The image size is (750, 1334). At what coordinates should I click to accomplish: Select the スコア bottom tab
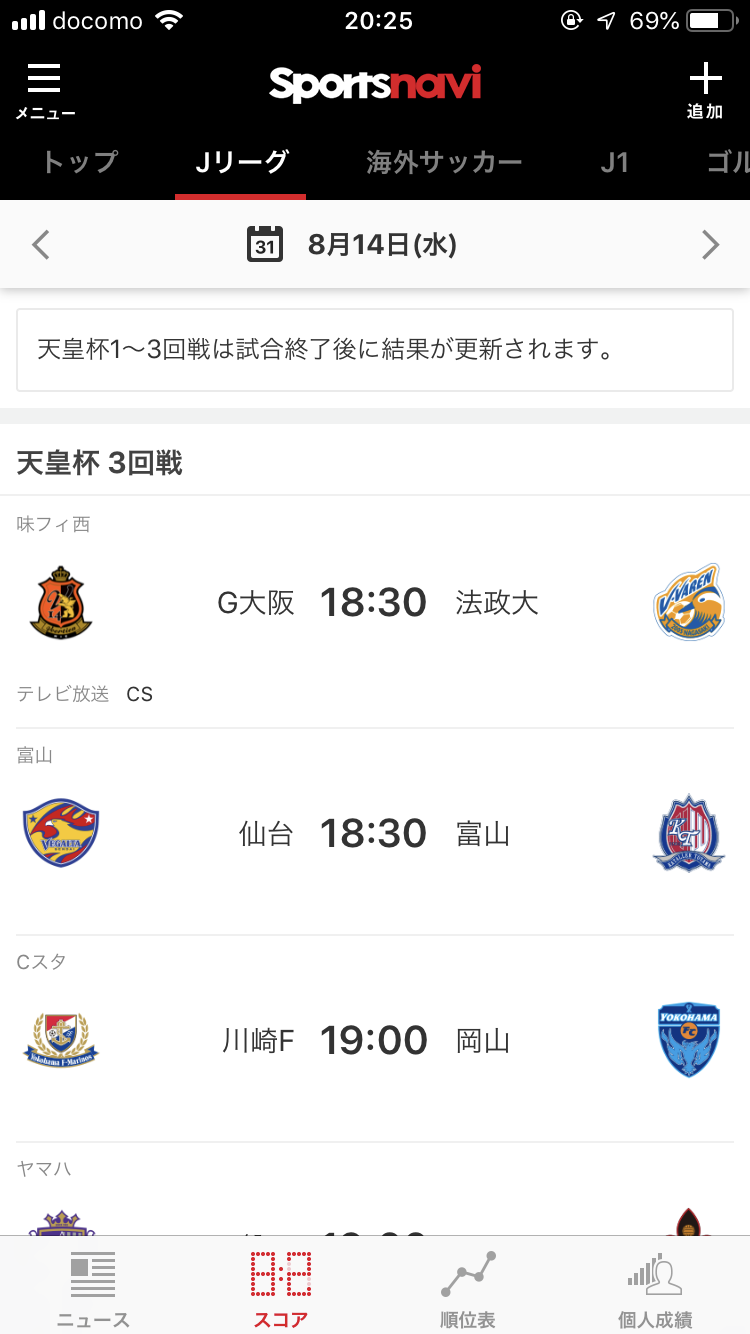tap(281, 1288)
